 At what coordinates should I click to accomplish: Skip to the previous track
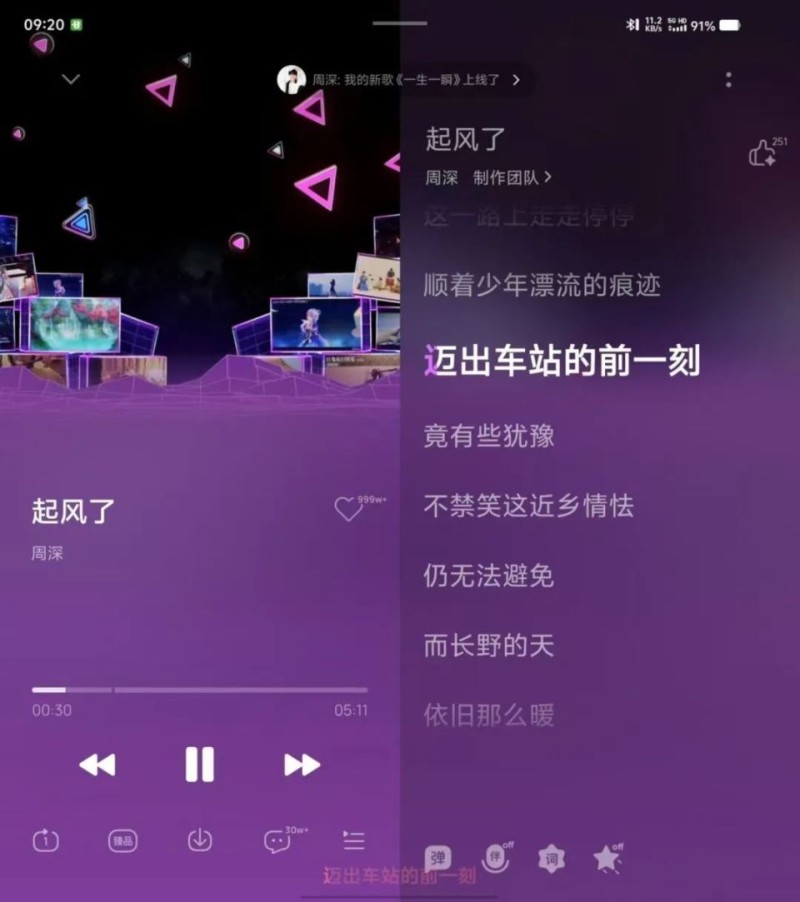[x=97, y=765]
